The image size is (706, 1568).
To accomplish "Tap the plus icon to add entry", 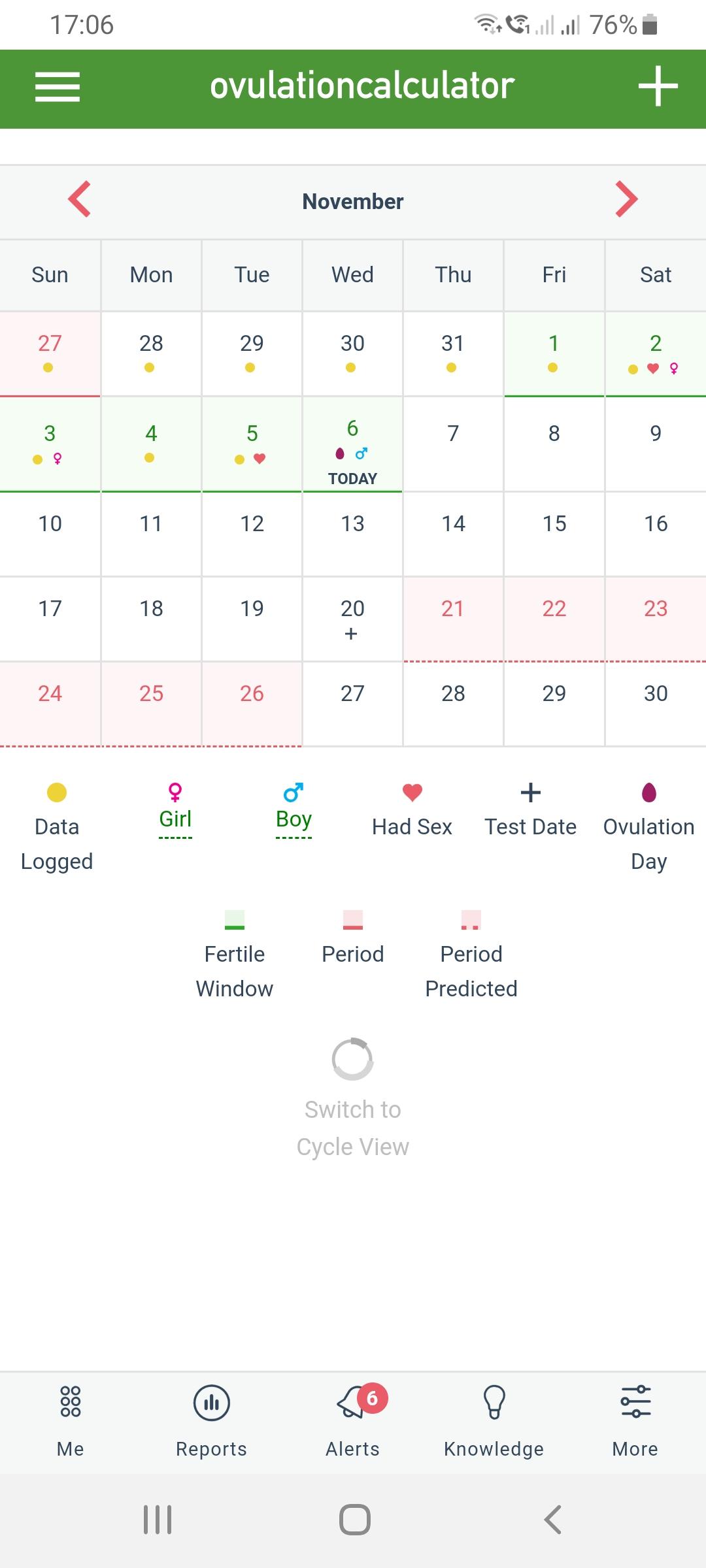I will [658, 86].
